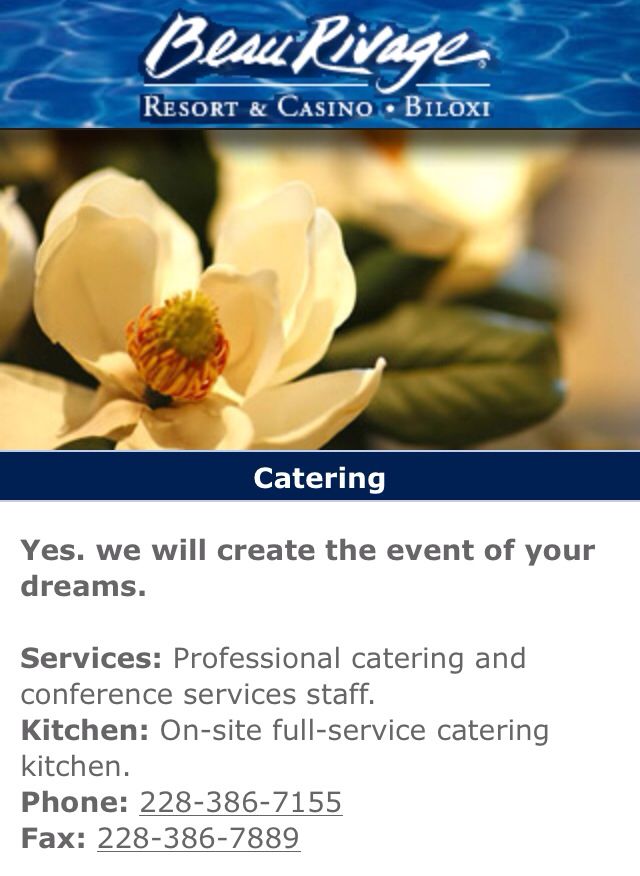The width and height of the screenshot is (640, 876).
Task: Tap the fax number 228-386-7889
Action: (x=198, y=838)
